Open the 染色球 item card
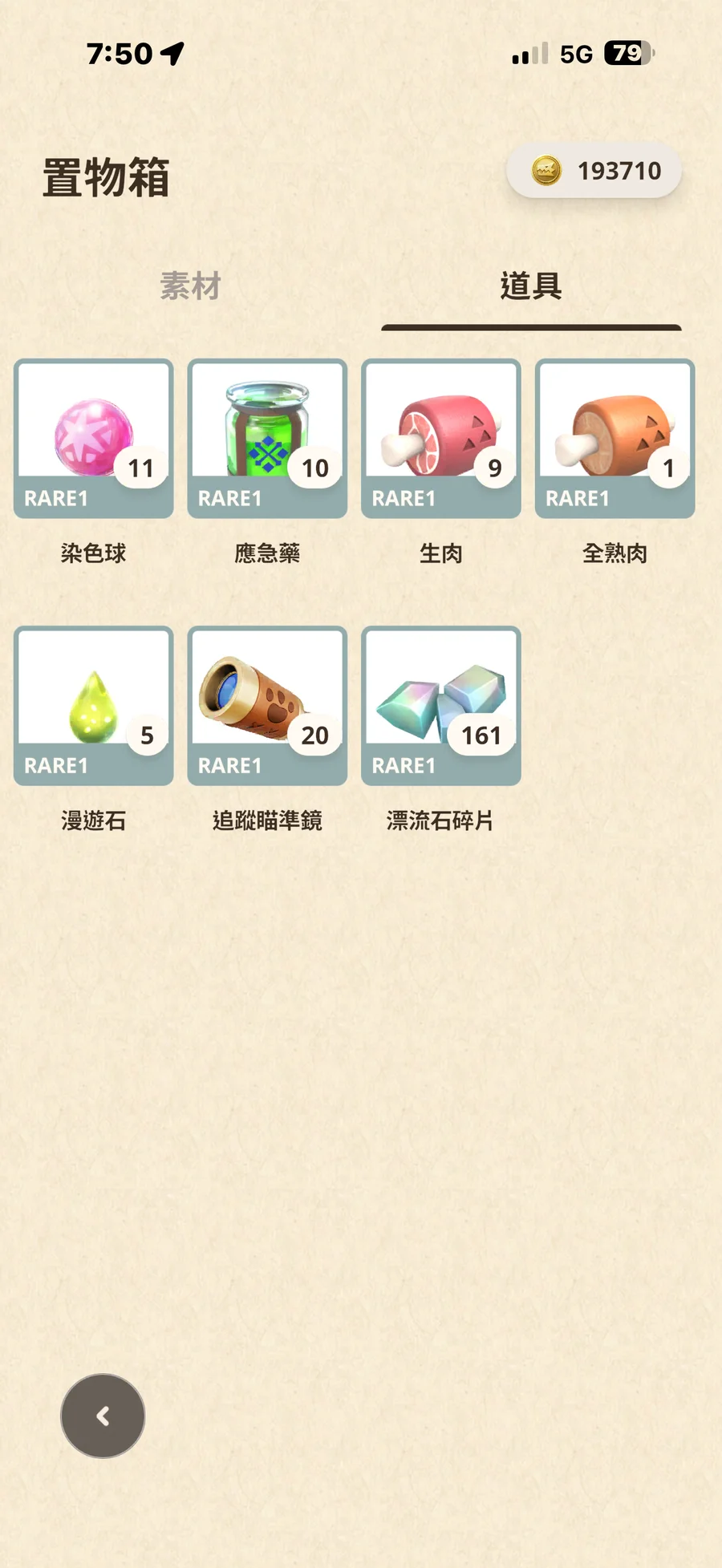The width and height of the screenshot is (722, 1568). tap(94, 438)
